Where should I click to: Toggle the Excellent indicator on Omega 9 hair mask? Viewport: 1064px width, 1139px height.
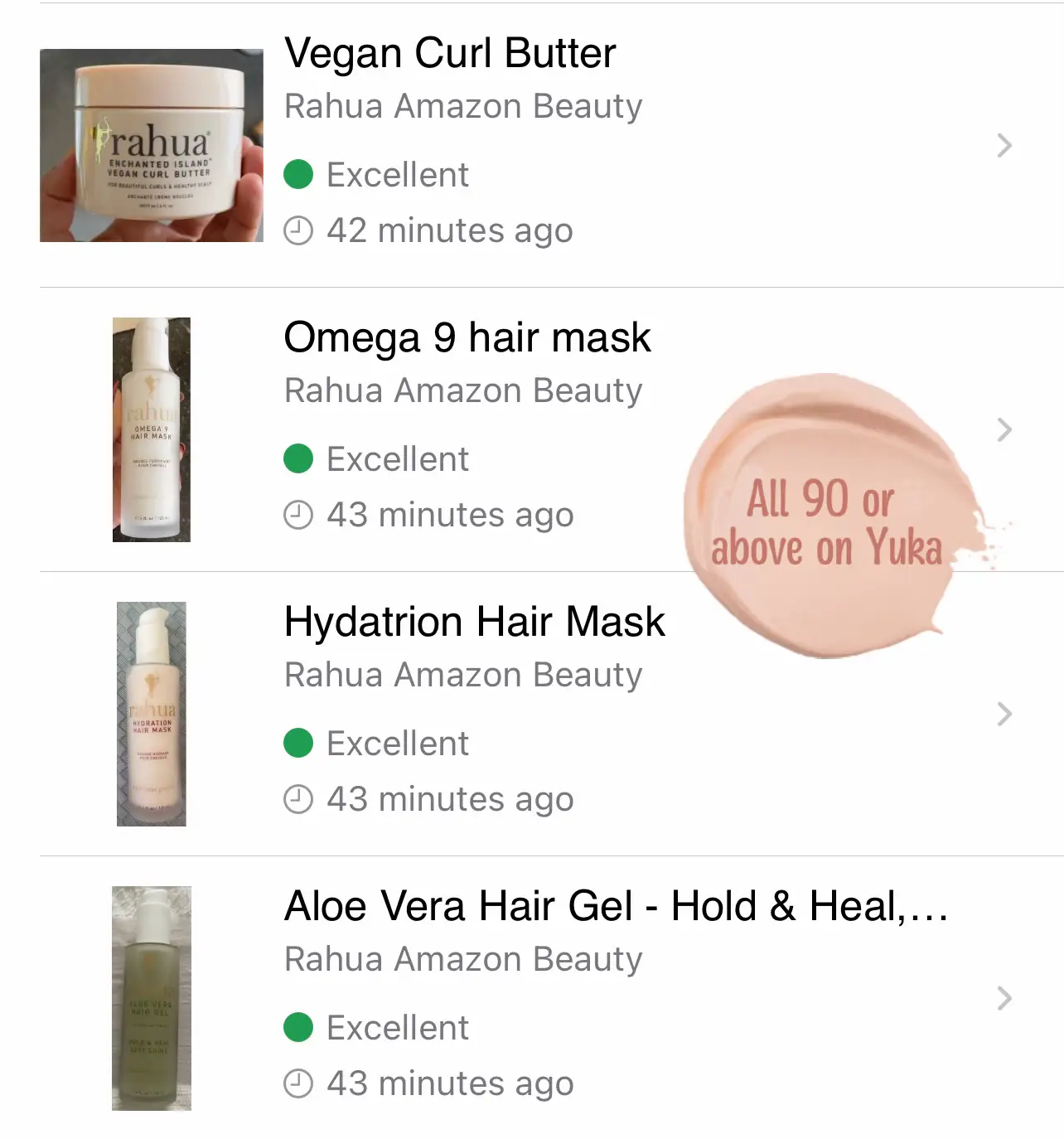[298, 458]
